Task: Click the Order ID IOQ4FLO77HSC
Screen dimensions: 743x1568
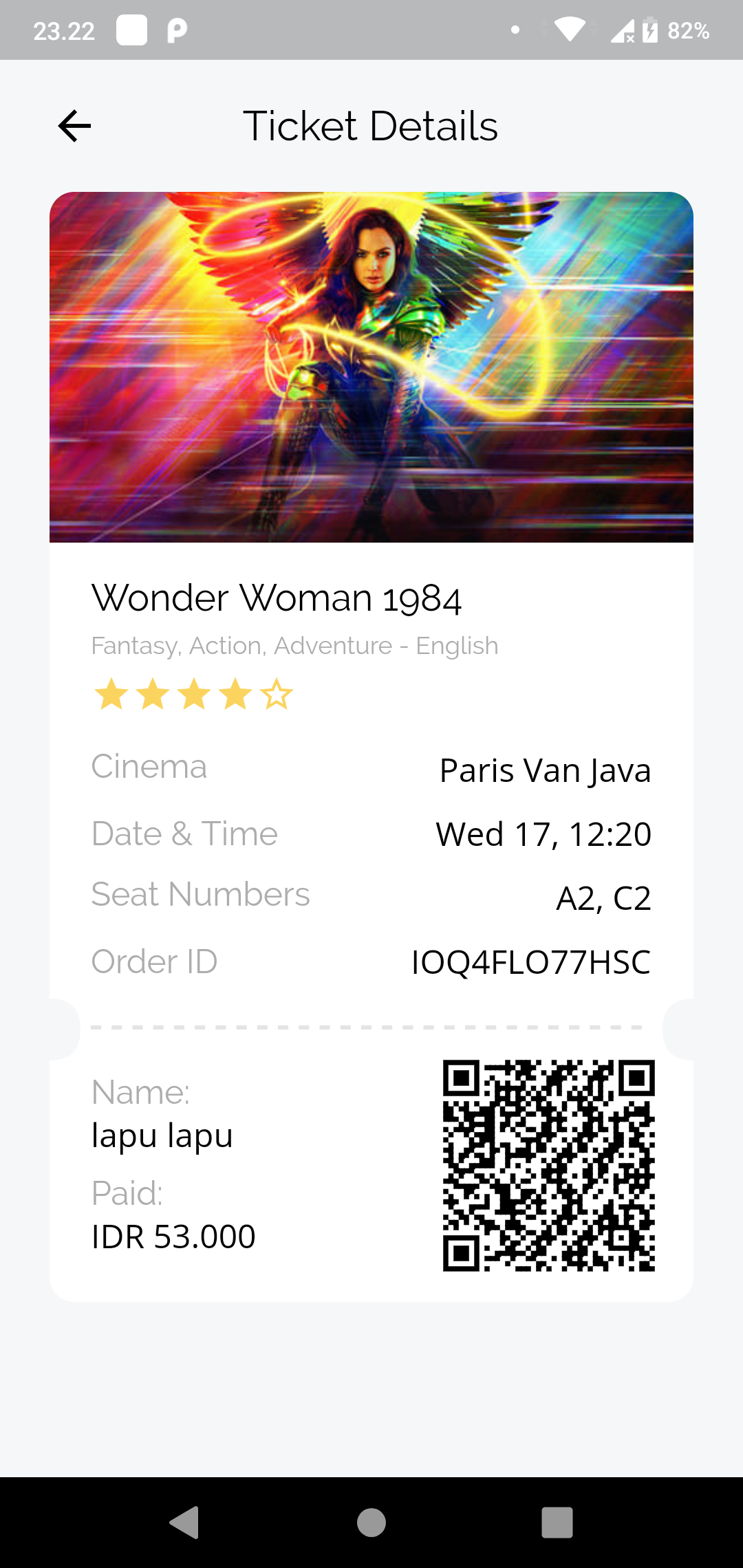Action: [x=530, y=961]
